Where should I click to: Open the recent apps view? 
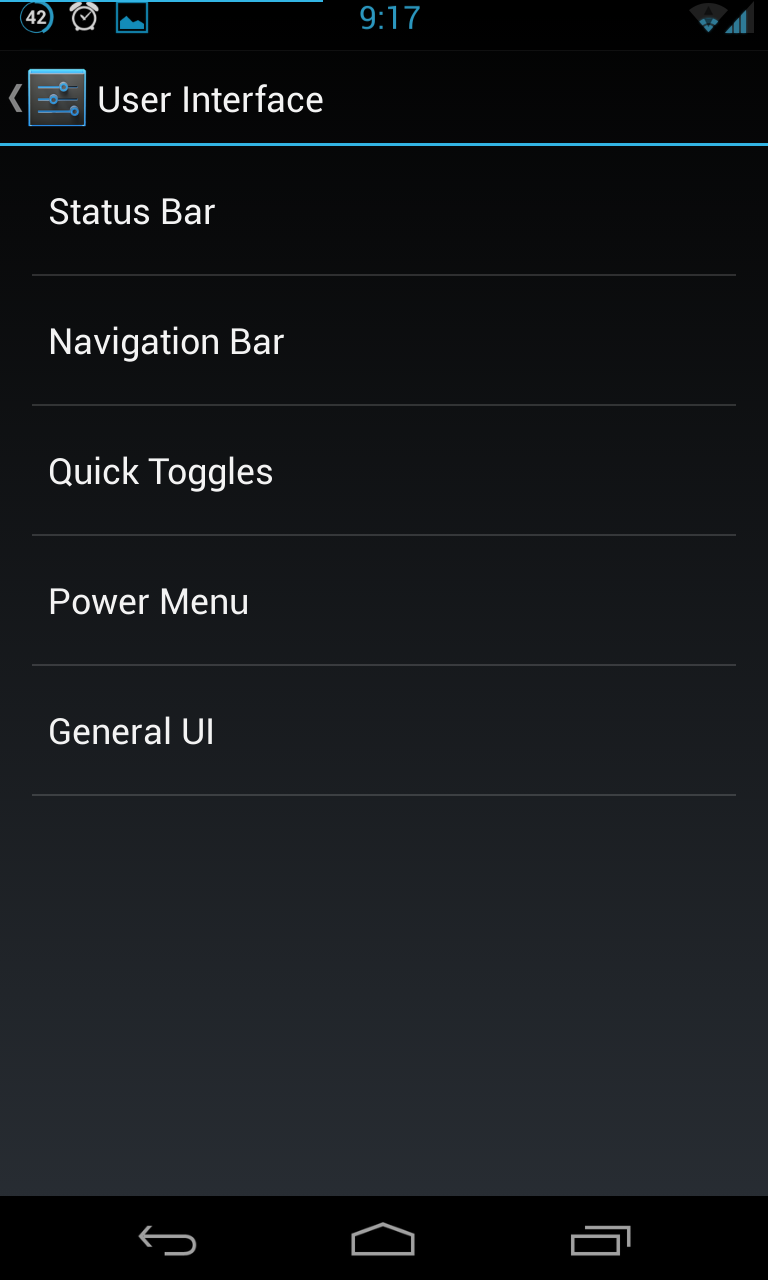pos(601,1240)
